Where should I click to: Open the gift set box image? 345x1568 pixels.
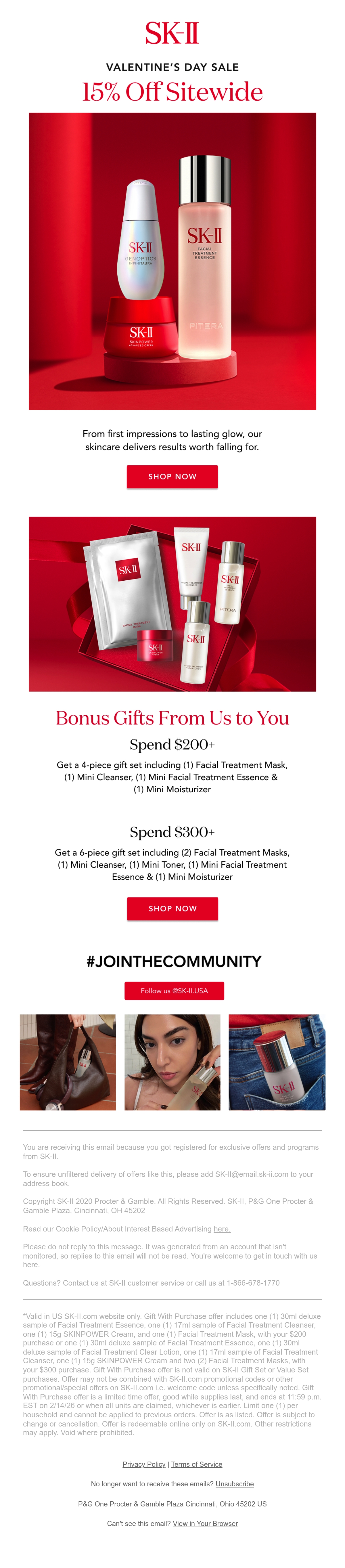[172, 604]
